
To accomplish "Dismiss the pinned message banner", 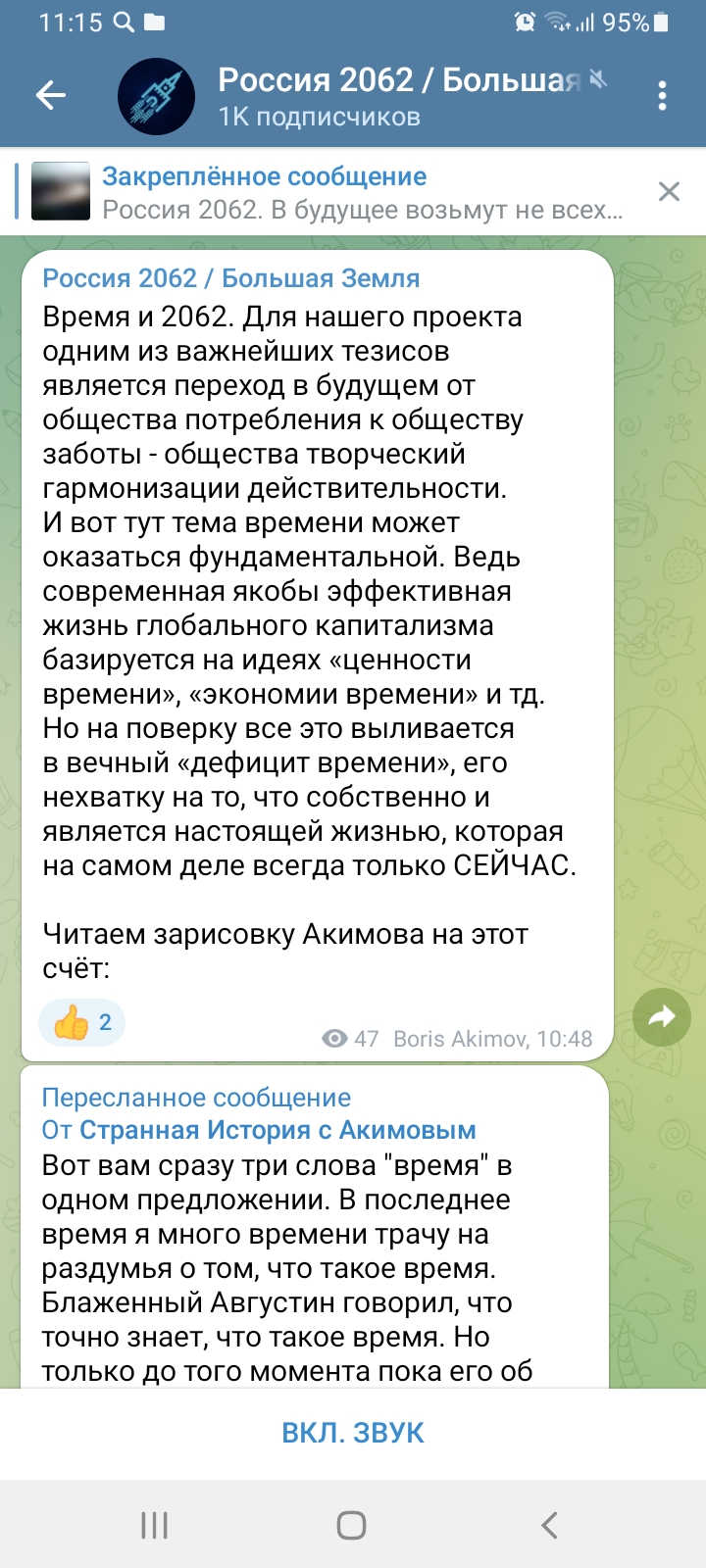I will [x=669, y=191].
